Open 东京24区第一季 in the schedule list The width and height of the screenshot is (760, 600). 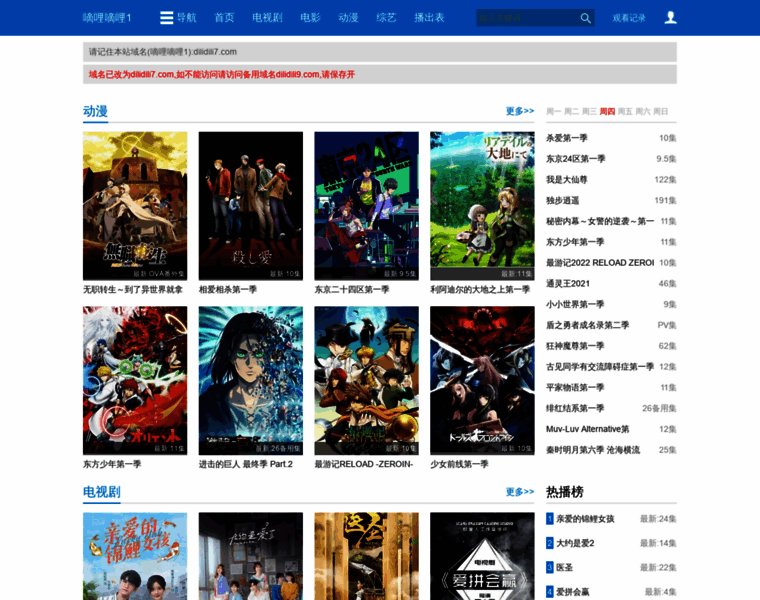click(575, 159)
